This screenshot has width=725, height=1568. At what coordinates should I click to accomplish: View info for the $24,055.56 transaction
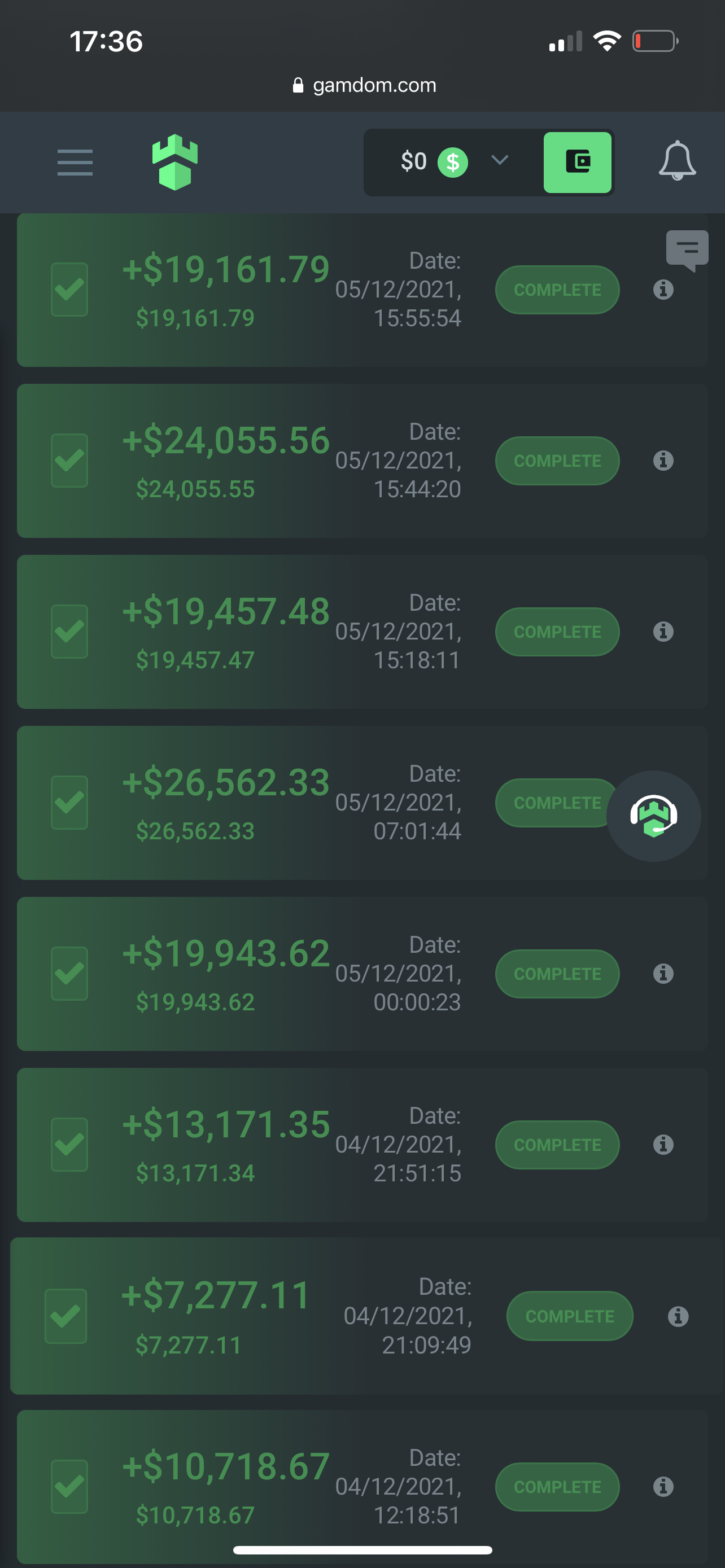click(x=663, y=461)
